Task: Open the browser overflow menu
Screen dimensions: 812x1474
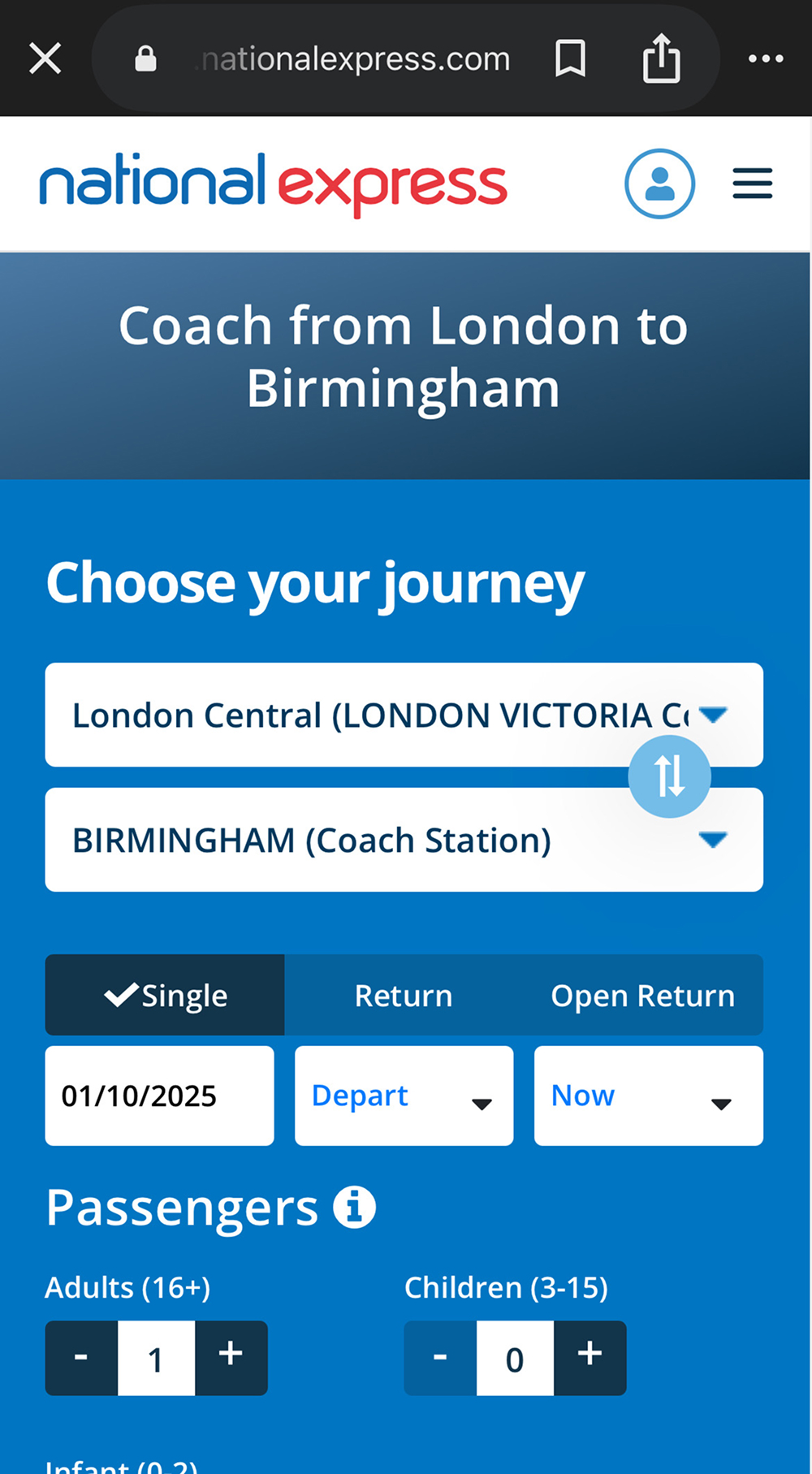Action: point(765,58)
